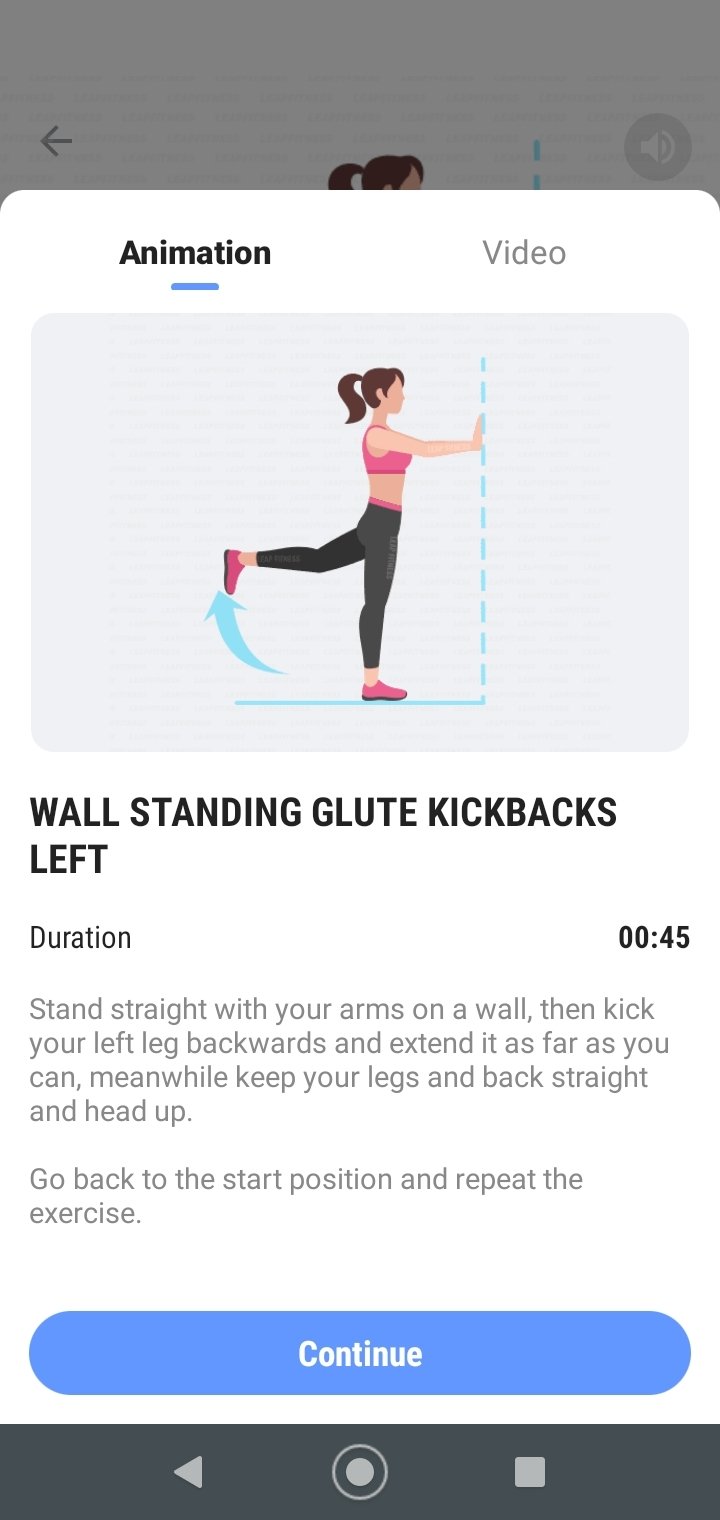Go back with the top-left arrow
Image resolution: width=720 pixels, height=1520 pixels.
56,141
